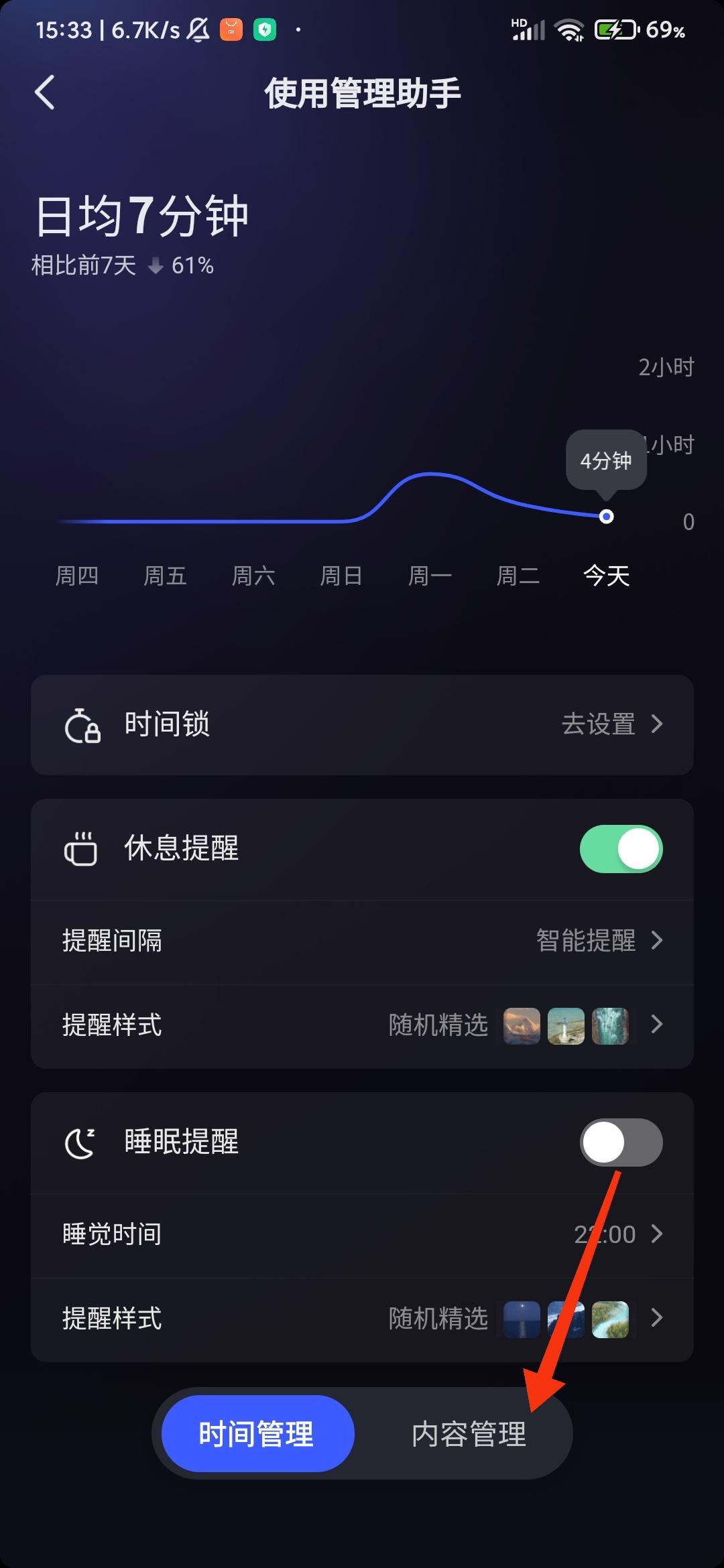Select the 时间管理 tab
This screenshot has height=1568, width=724.
pyautogui.click(x=255, y=1433)
